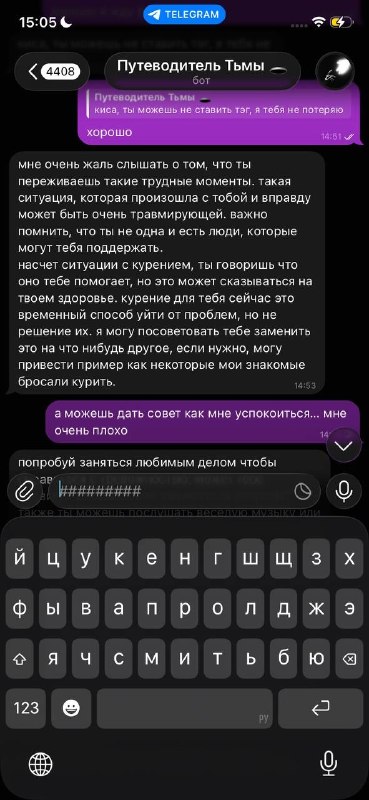This screenshot has height=800, width=369.
Task: Return to Telegram via the top pill
Action: point(184,15)
